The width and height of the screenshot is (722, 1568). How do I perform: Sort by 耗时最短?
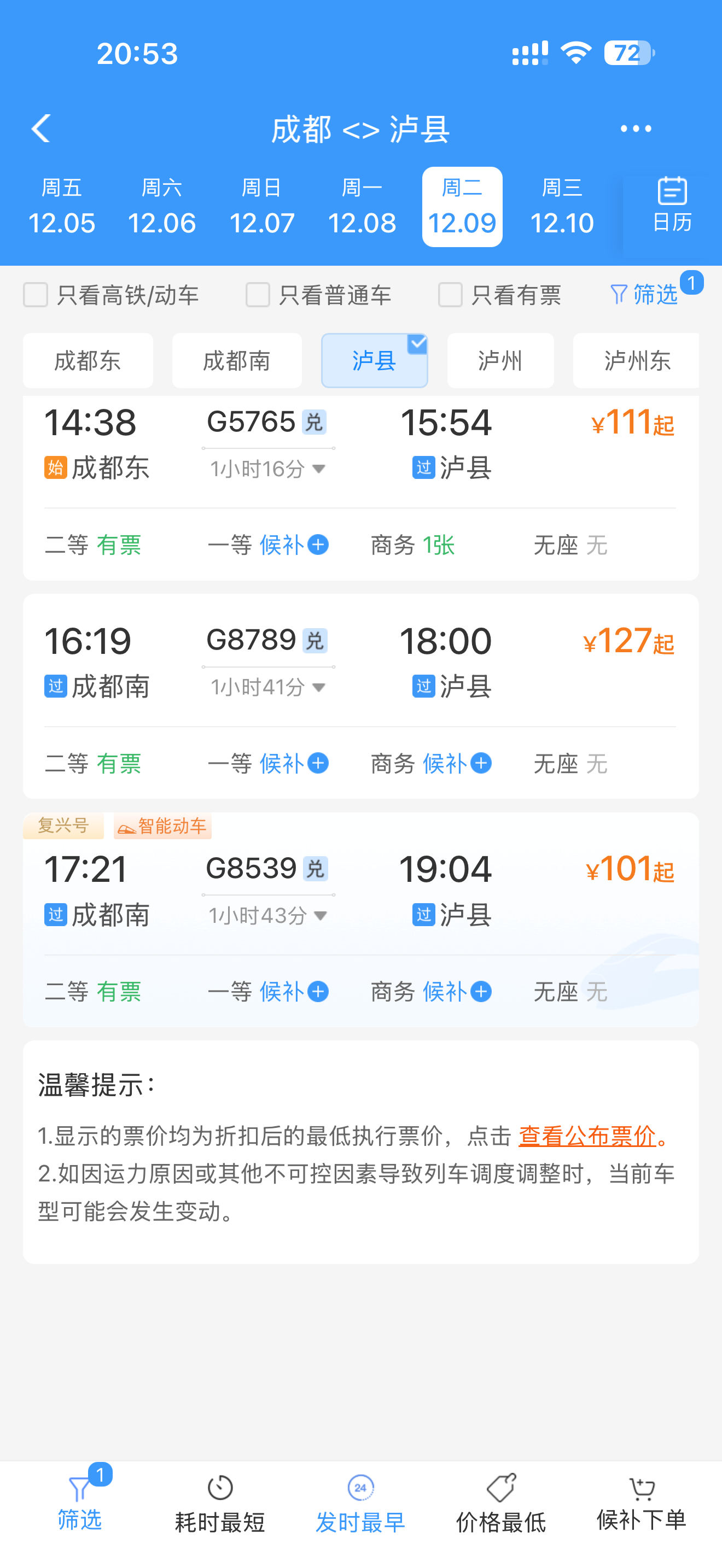[220, 1505]
